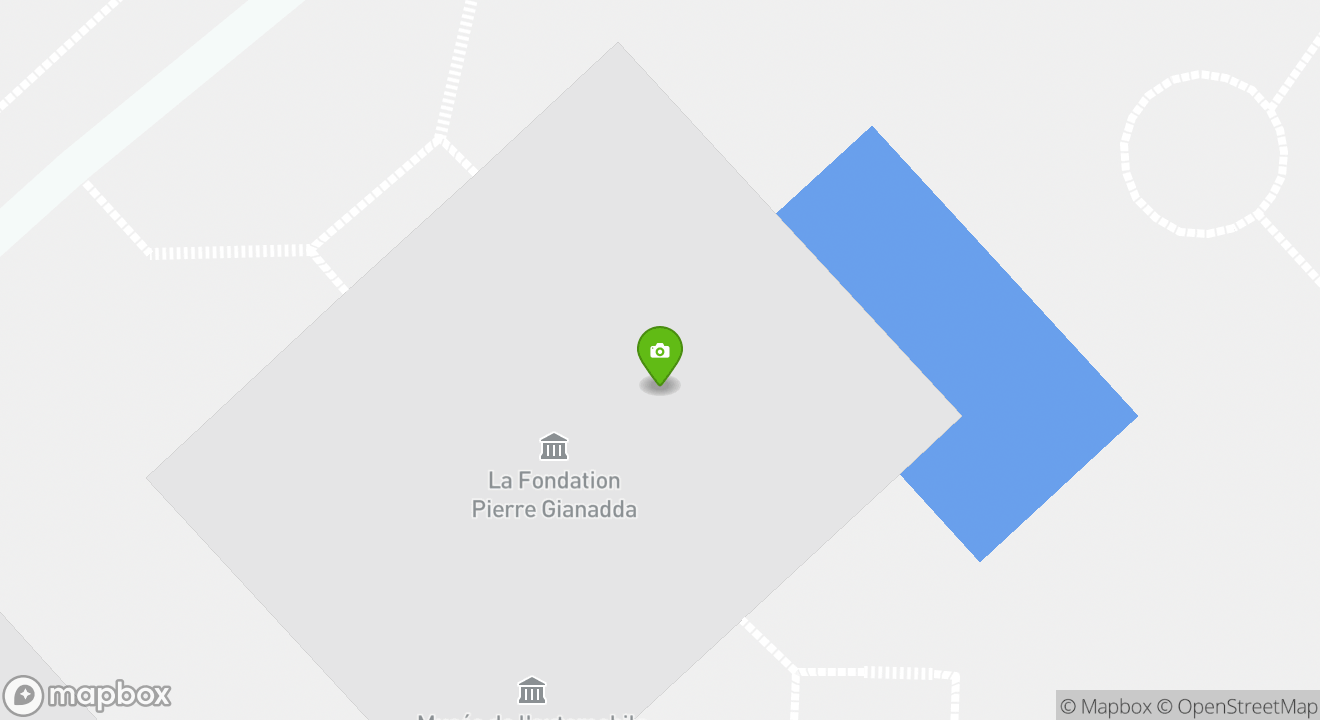Tap the green camera map pin
This screenshot has width=1320, height=720.
click(660, 353)
